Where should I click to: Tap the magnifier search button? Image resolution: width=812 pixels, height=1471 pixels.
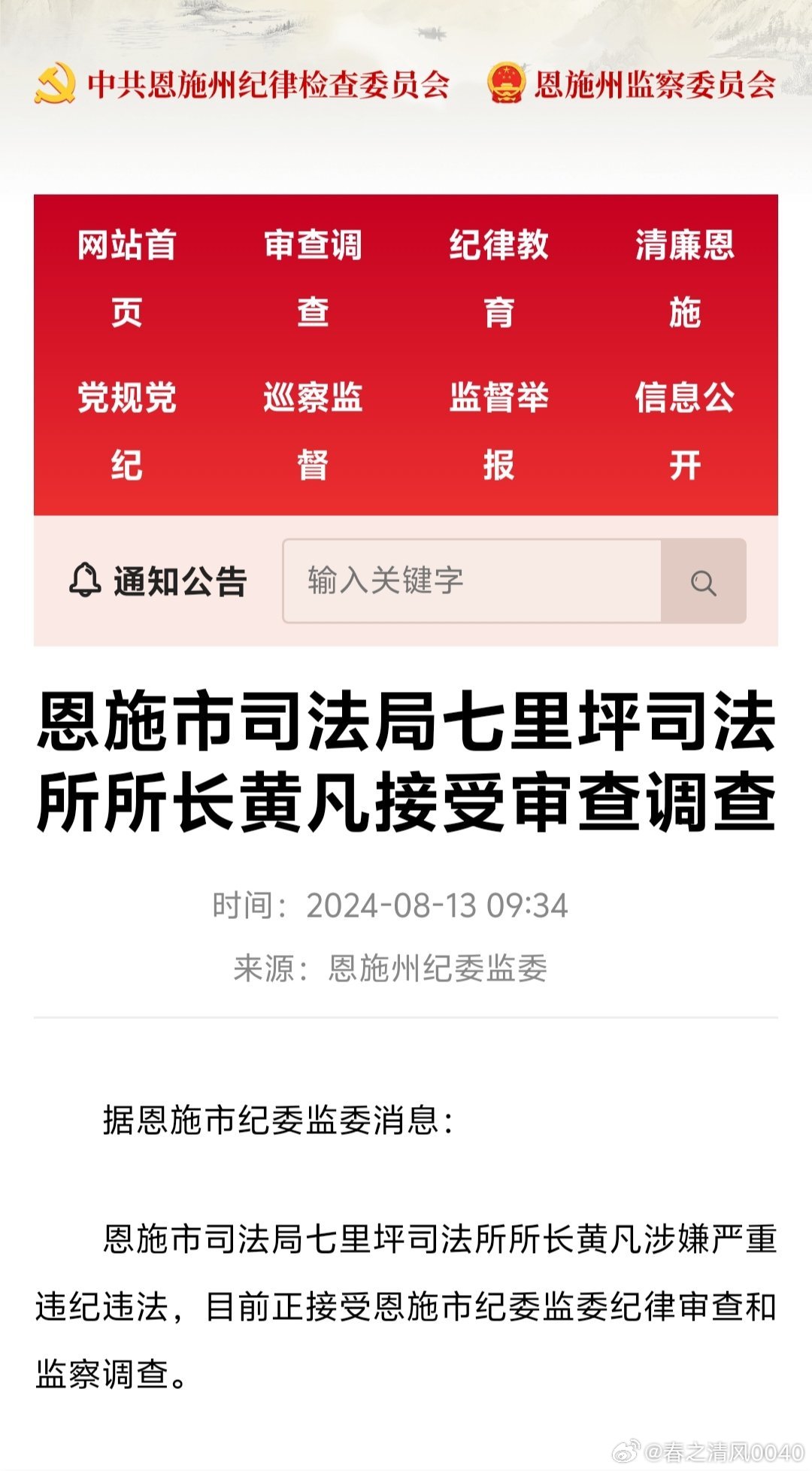[x=703, y=581]
